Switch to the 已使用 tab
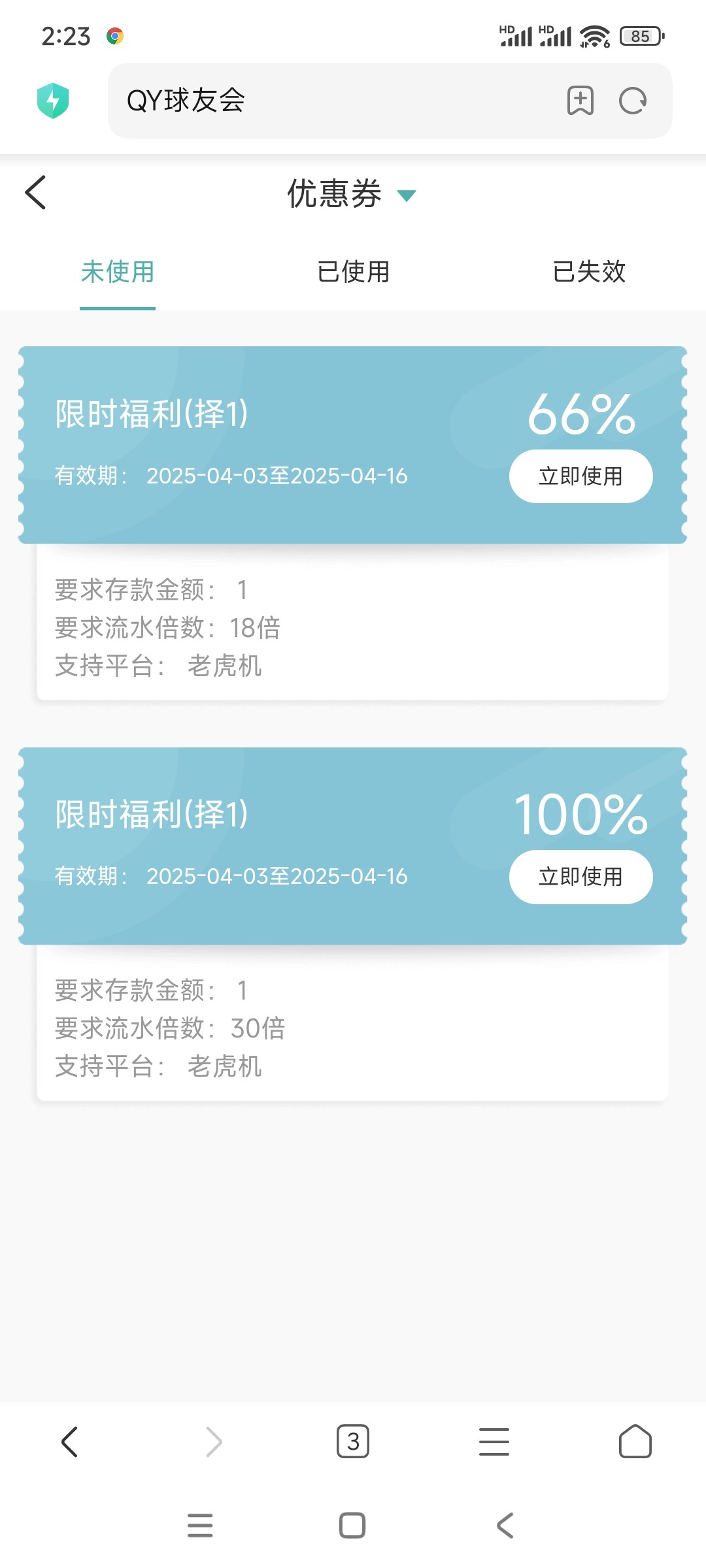This screenshot has width=706, height=1568. point(353,271)
